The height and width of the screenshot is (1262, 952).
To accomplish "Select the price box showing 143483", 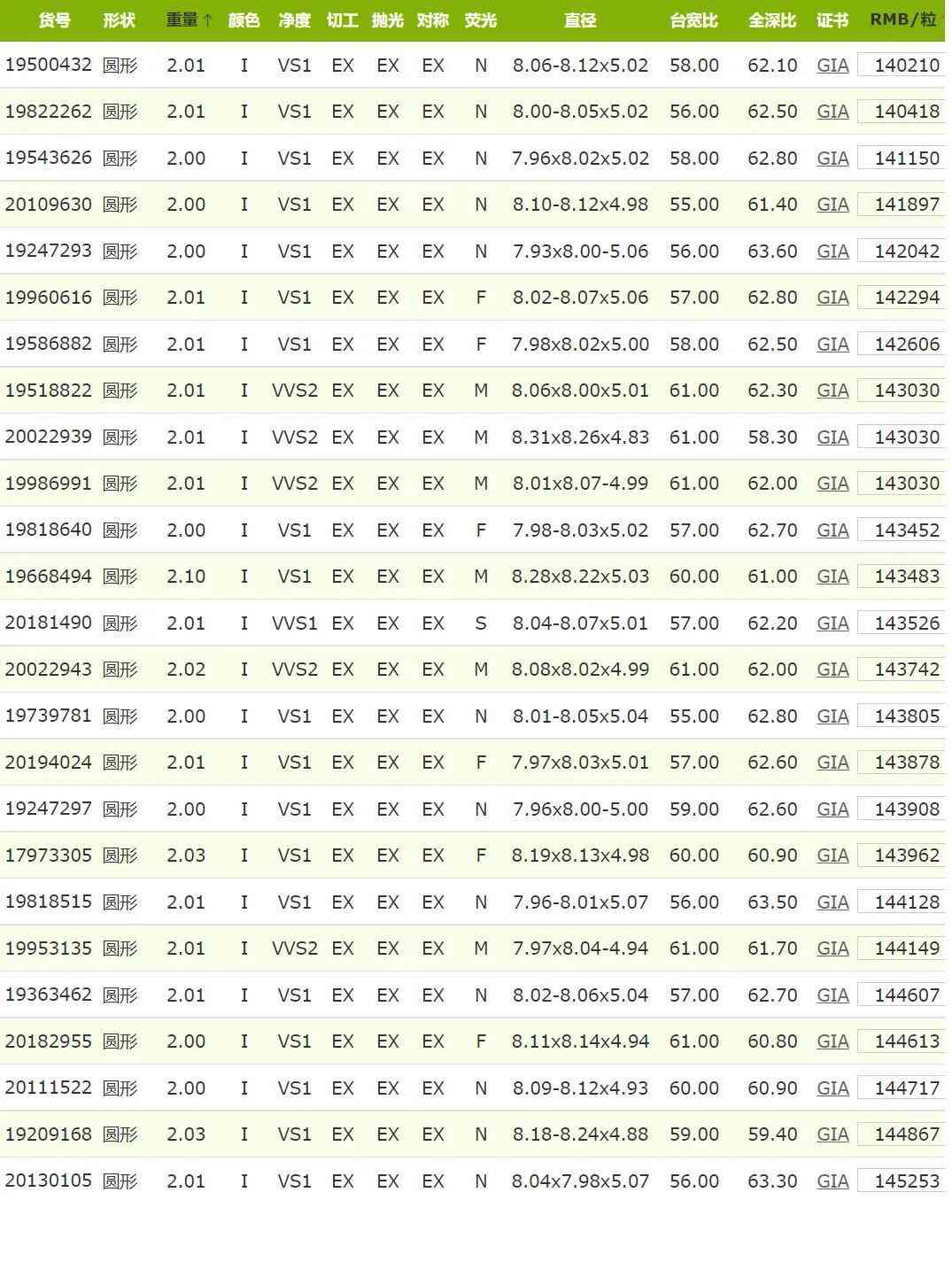I will [x=902, y=577].
